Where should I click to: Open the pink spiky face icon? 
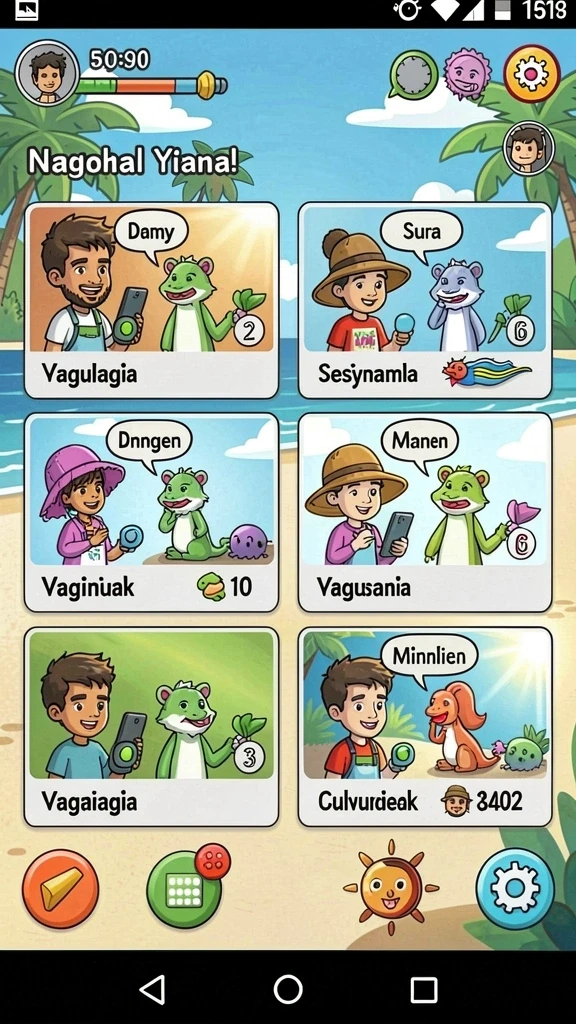468,72
